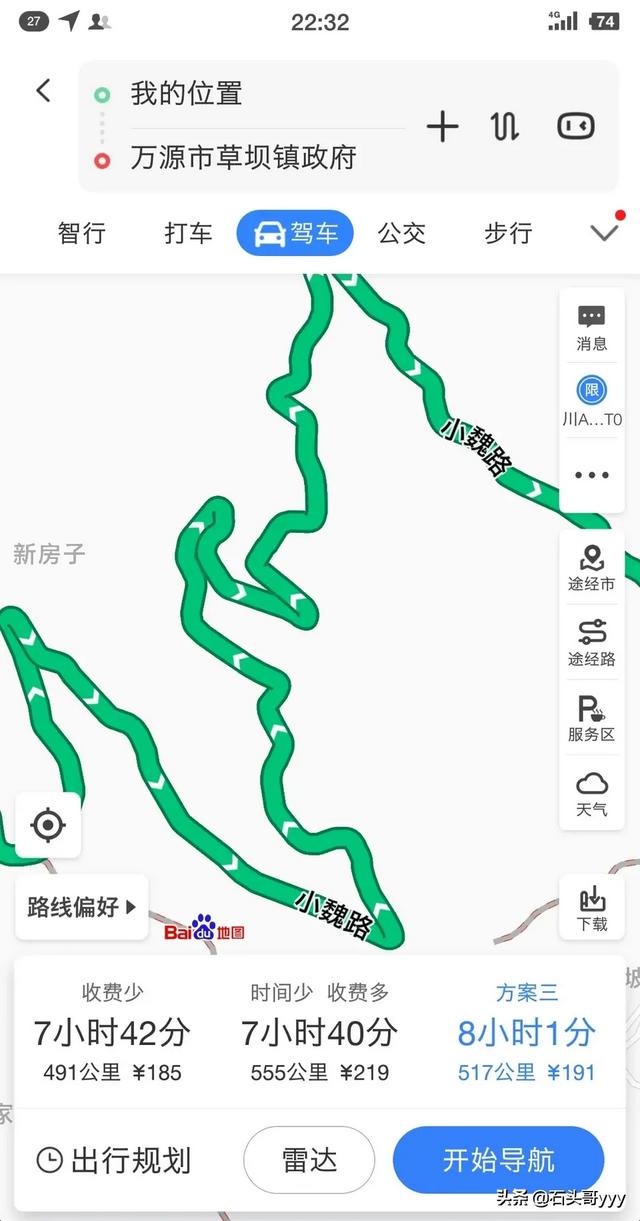640x1221 pixels.
Task: Show 途经市 cities along route
Action: click(x=591, y=568)
